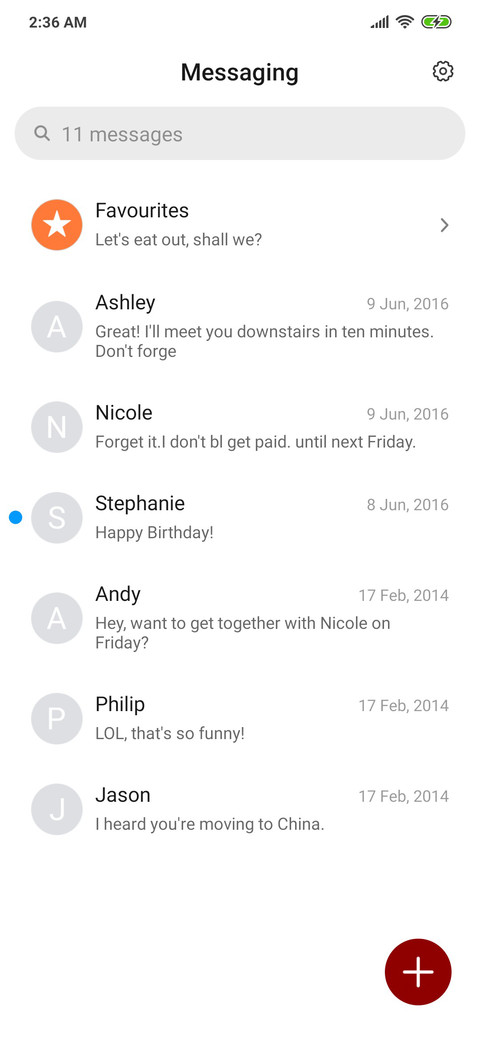Read Stephanie's unread Happy Birthday message

pyautogui.click(x=240, y=517)
